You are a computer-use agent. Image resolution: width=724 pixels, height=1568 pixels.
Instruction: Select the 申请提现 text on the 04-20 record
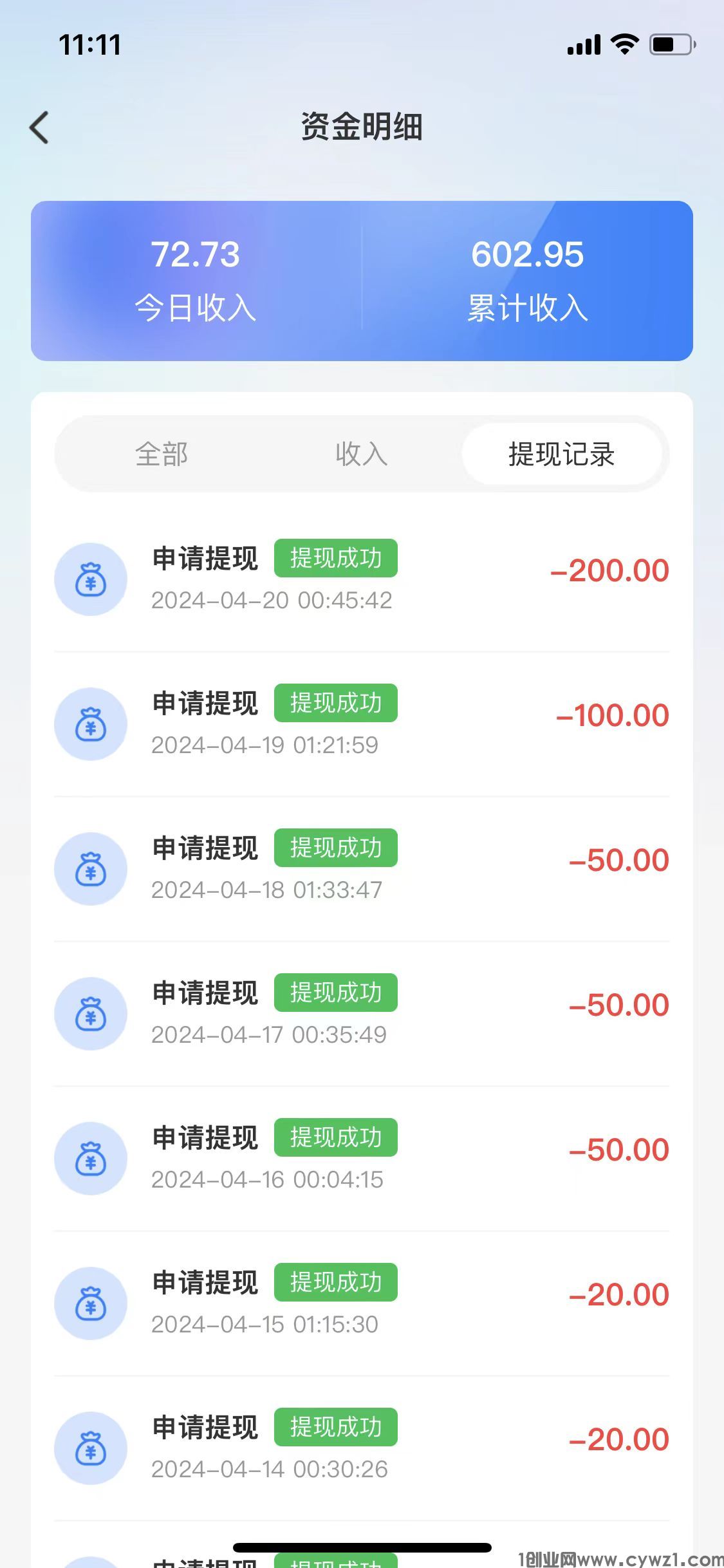(204, 558)
